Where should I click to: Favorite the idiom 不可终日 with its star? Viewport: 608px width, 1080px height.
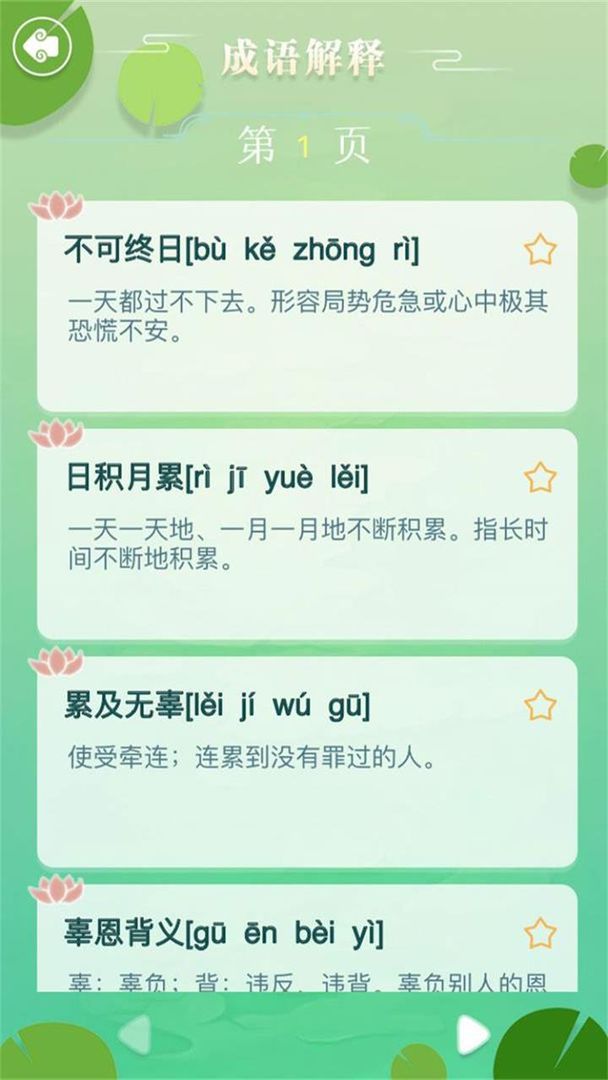[540, 249]
